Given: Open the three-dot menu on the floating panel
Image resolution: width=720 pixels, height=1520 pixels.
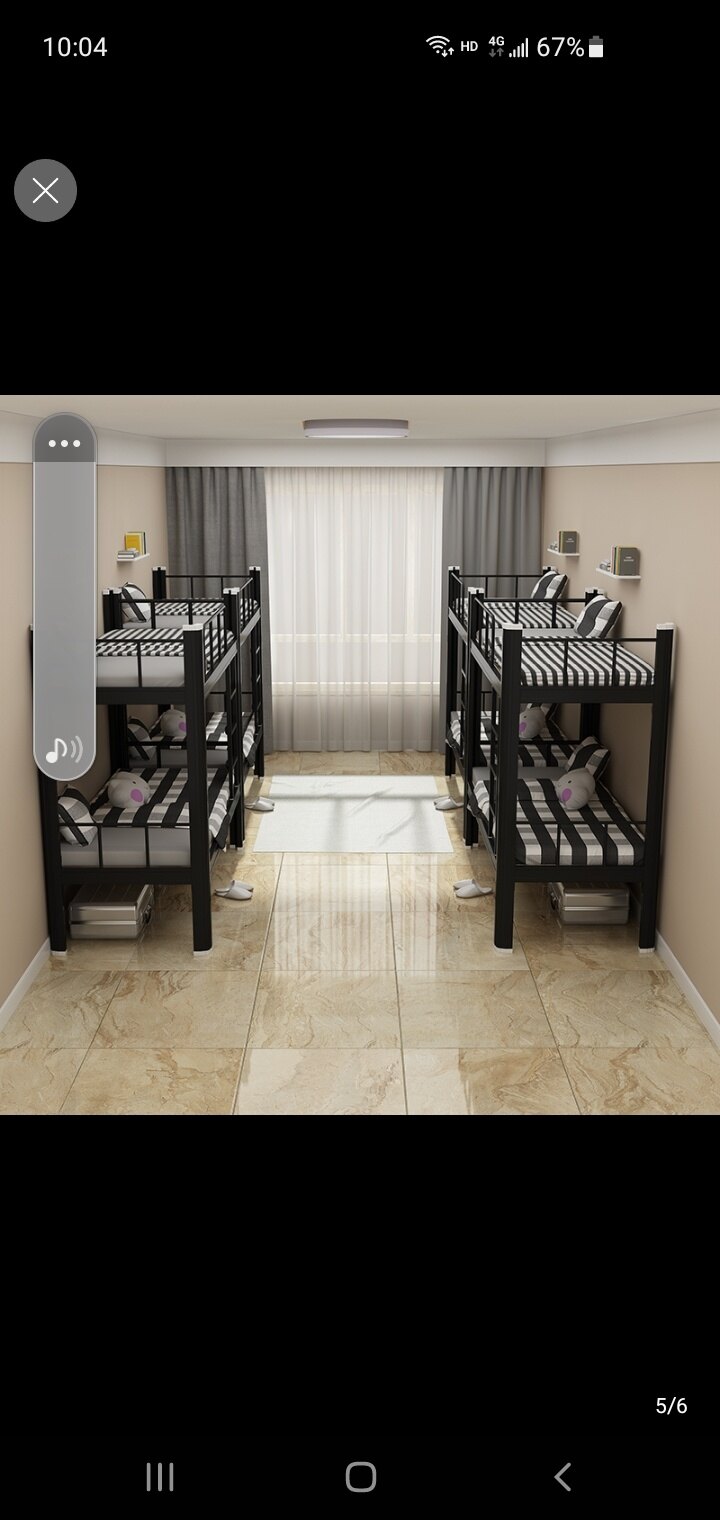Looking at the screenshot, I should (64, 444).
